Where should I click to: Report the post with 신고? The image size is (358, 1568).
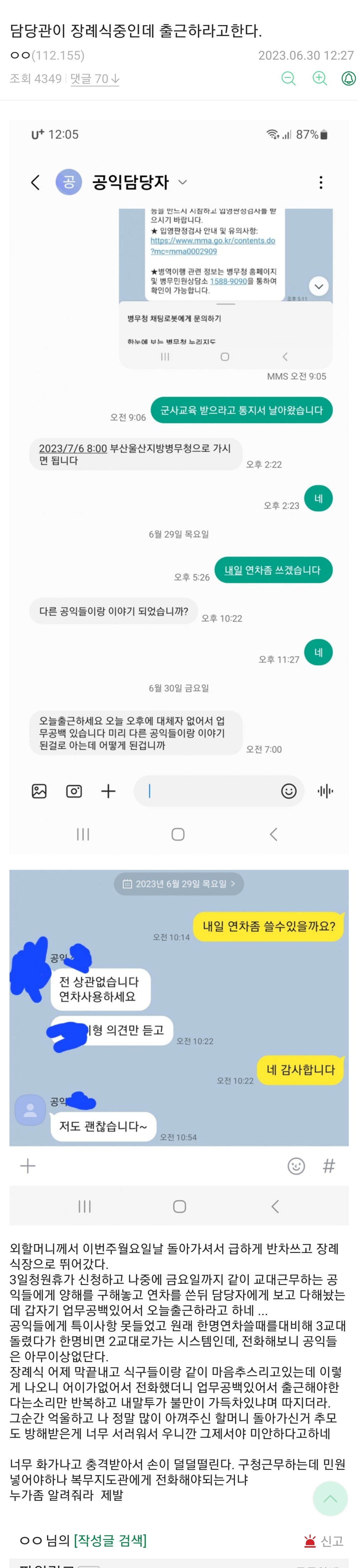click(324, 1541)
